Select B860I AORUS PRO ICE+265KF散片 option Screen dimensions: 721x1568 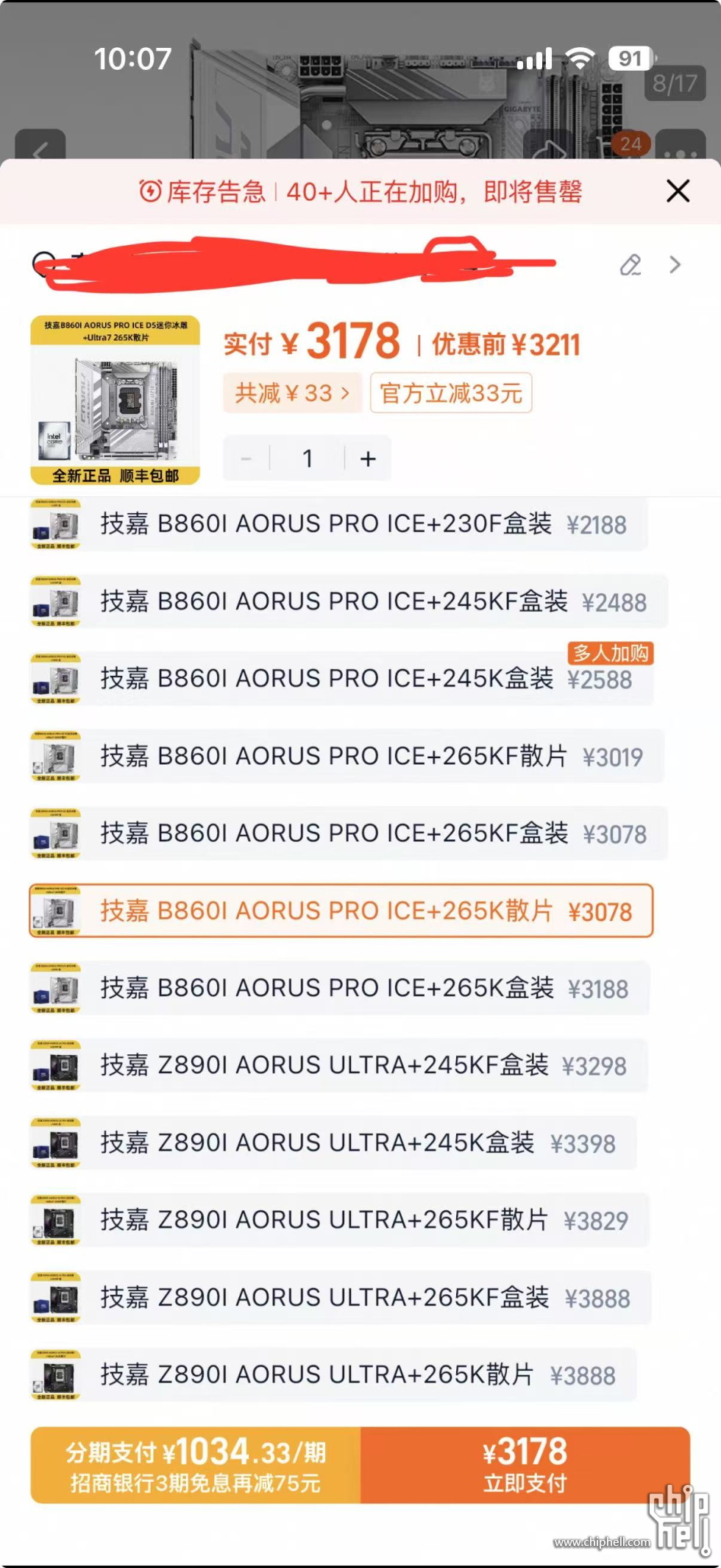click(347, 756)
